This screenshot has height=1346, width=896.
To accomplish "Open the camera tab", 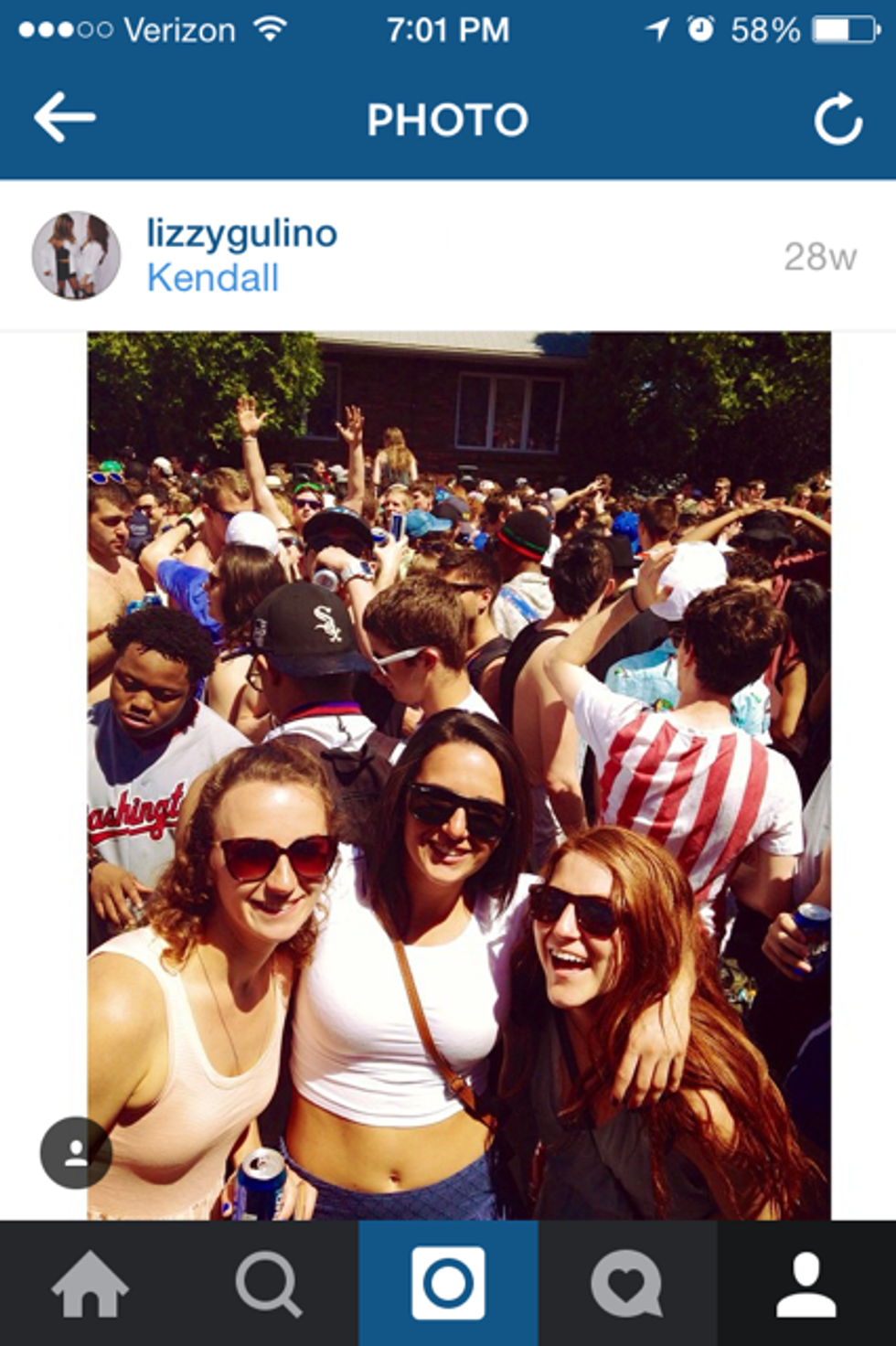I will pyautogui.click(x=448, y=1284).
